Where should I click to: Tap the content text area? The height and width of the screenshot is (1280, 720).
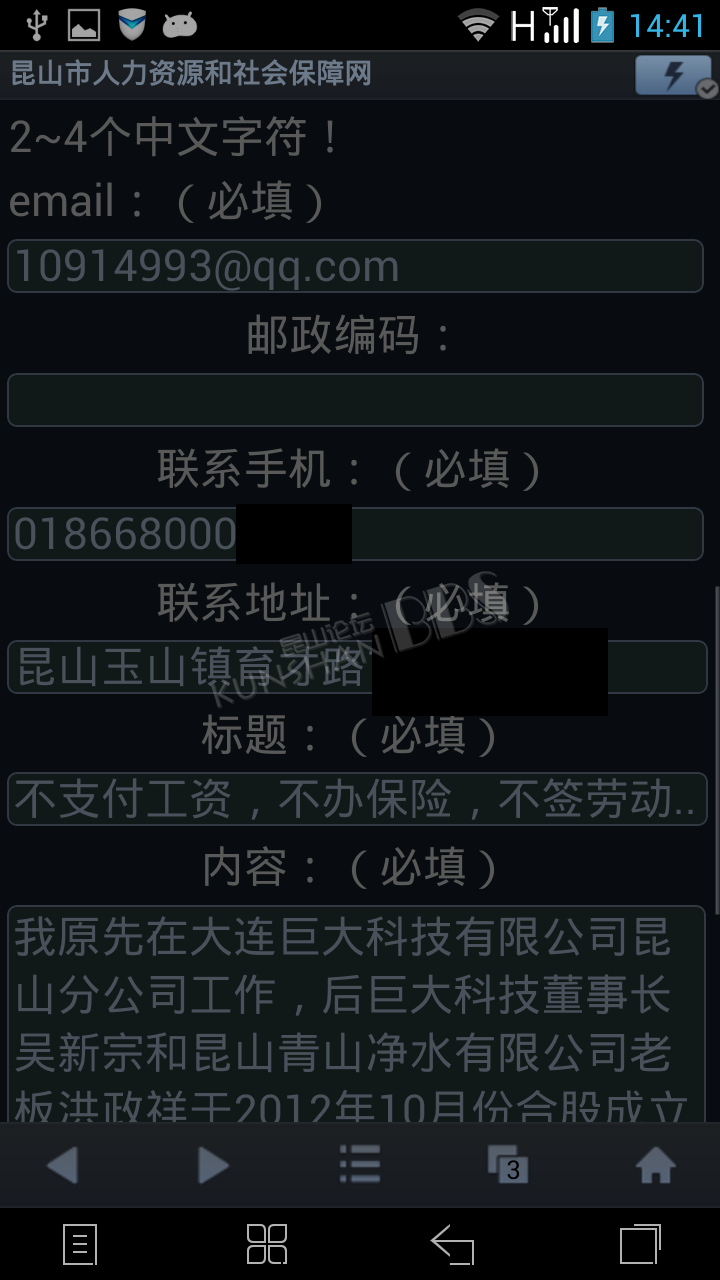coord(356,1014)
